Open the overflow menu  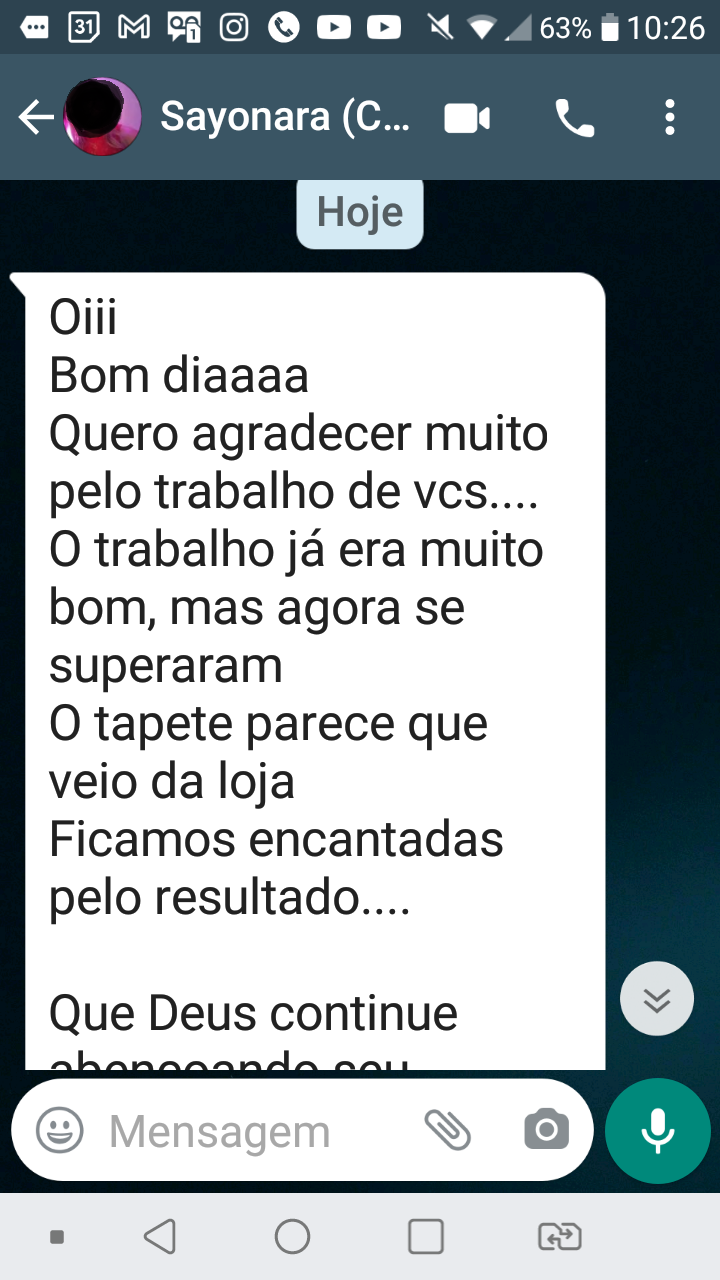669,119
